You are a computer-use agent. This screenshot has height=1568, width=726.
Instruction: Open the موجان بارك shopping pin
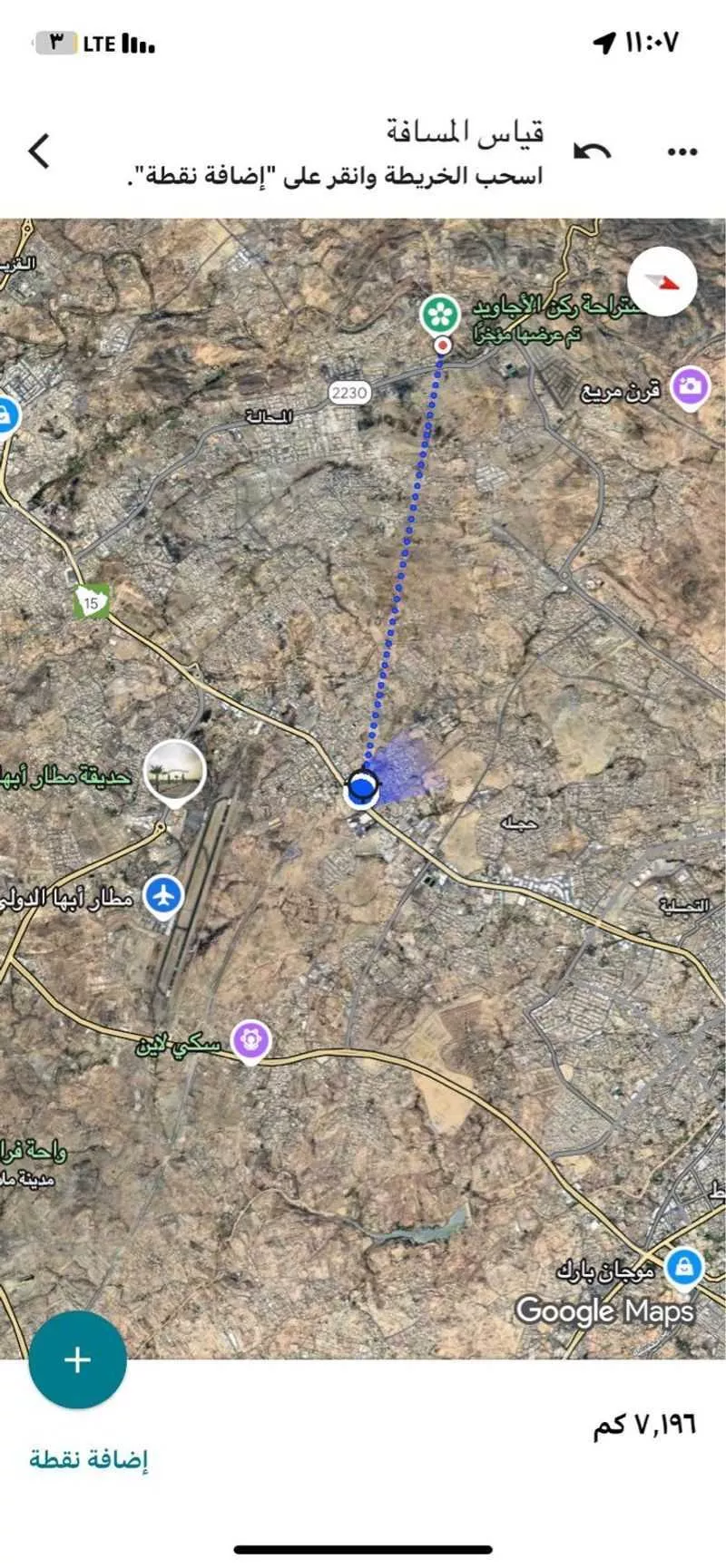(683, 1267)
